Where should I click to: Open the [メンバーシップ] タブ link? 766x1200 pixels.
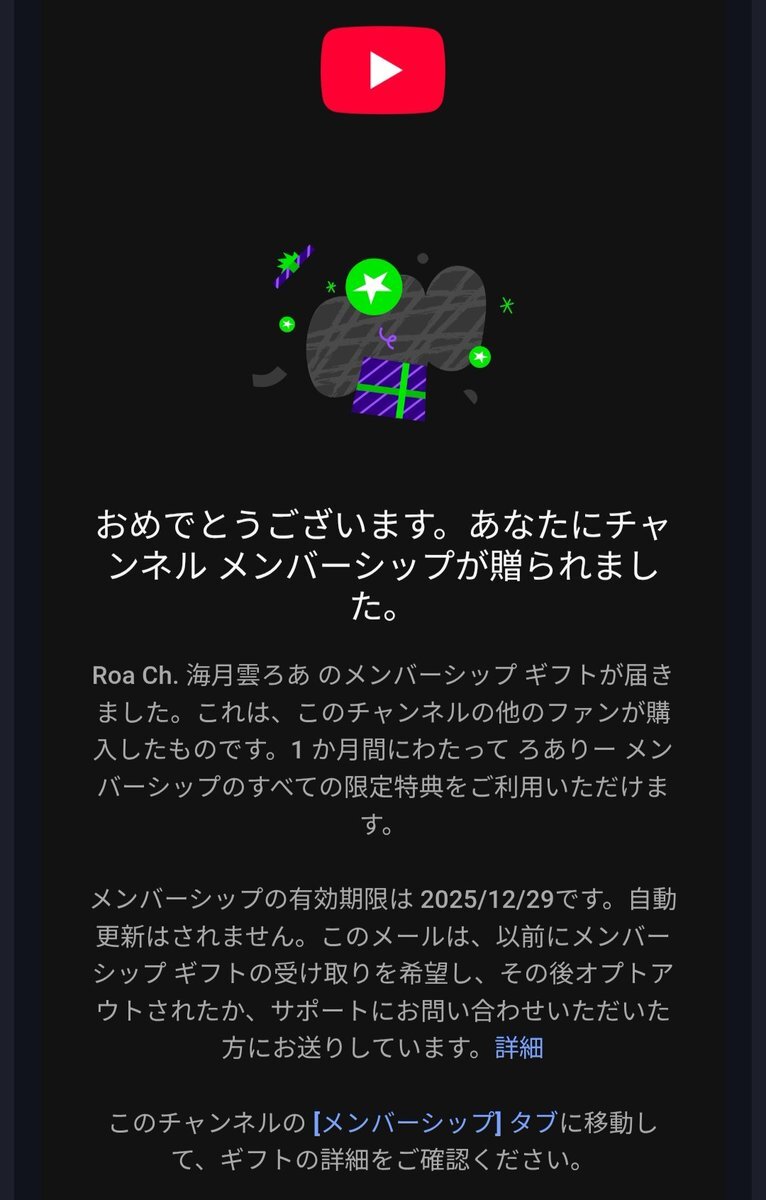(434, 1122)
